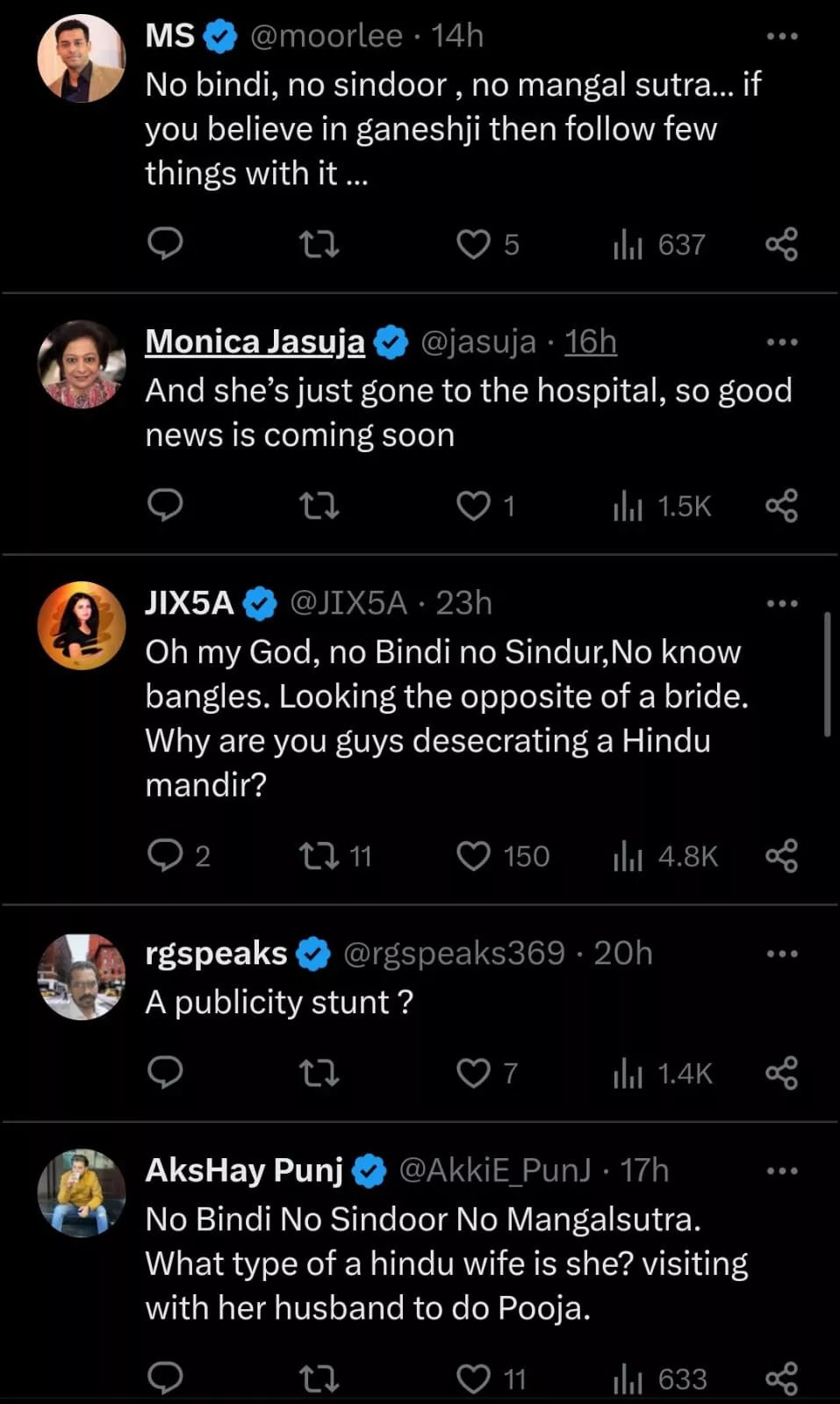Screen dimensions: 840x1404
Task: Open overflow menu on MS's tweet
Action: click(x=781, y=36)
